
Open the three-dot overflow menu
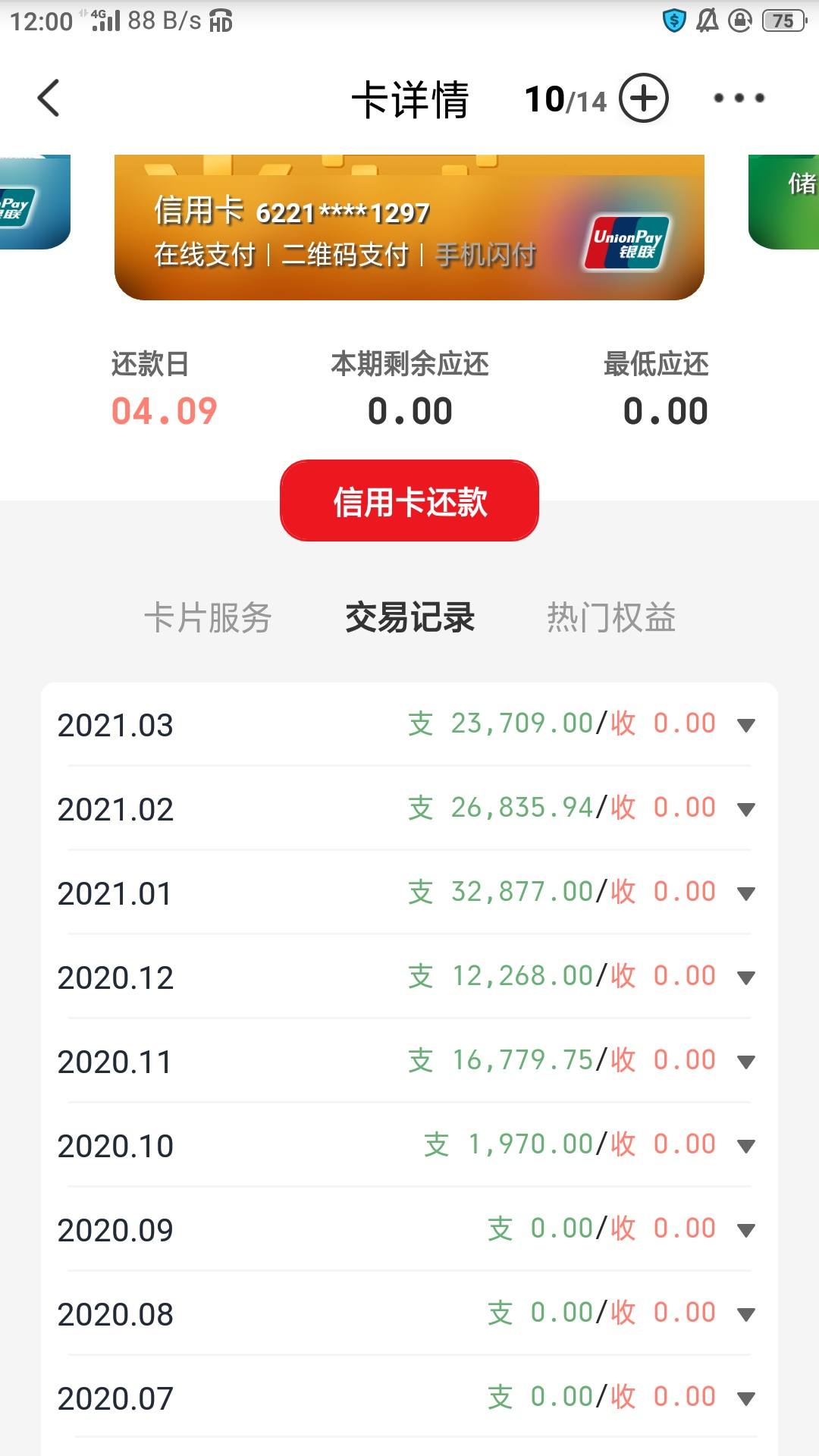click(x=739, y=99)
